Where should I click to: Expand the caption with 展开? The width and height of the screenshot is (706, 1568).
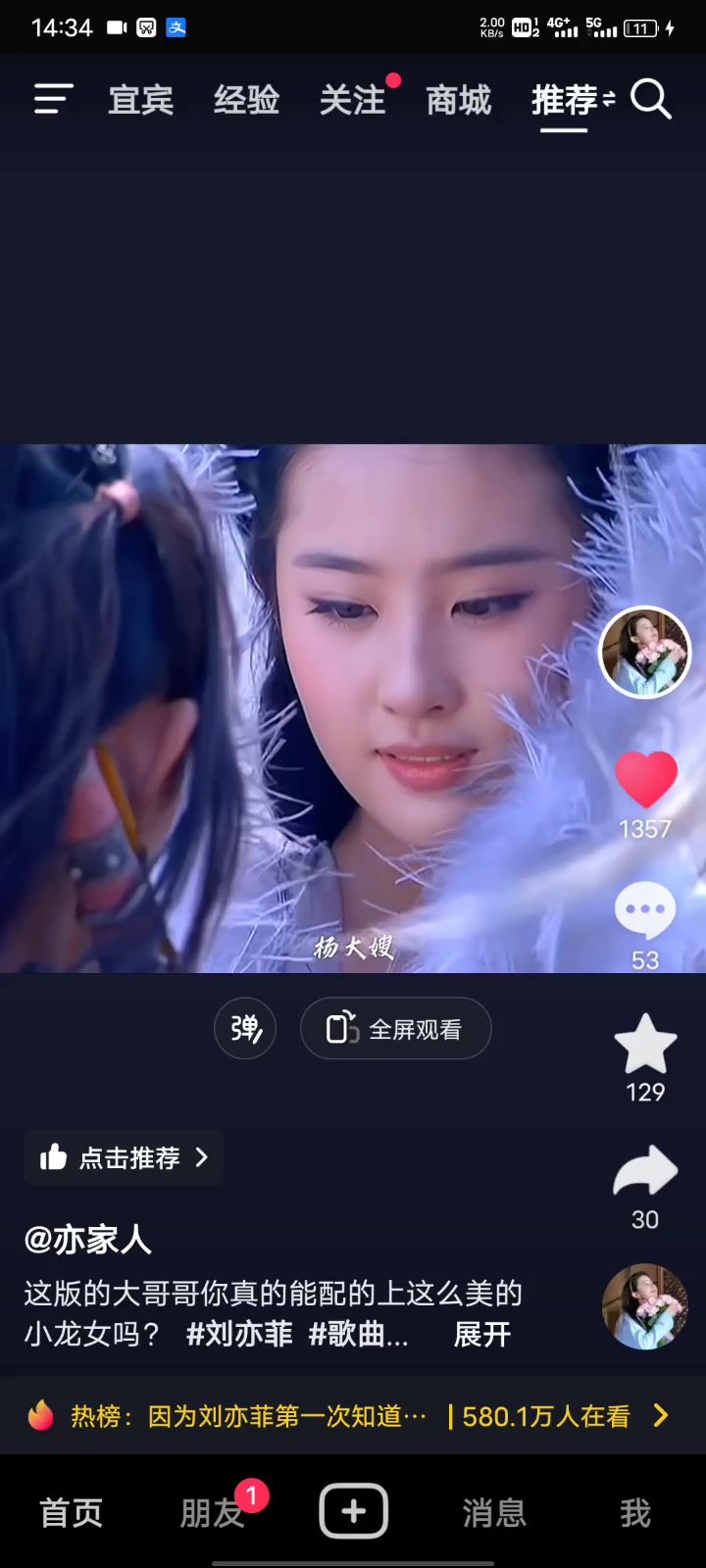pyautogui.click(x=482, y=1335)
